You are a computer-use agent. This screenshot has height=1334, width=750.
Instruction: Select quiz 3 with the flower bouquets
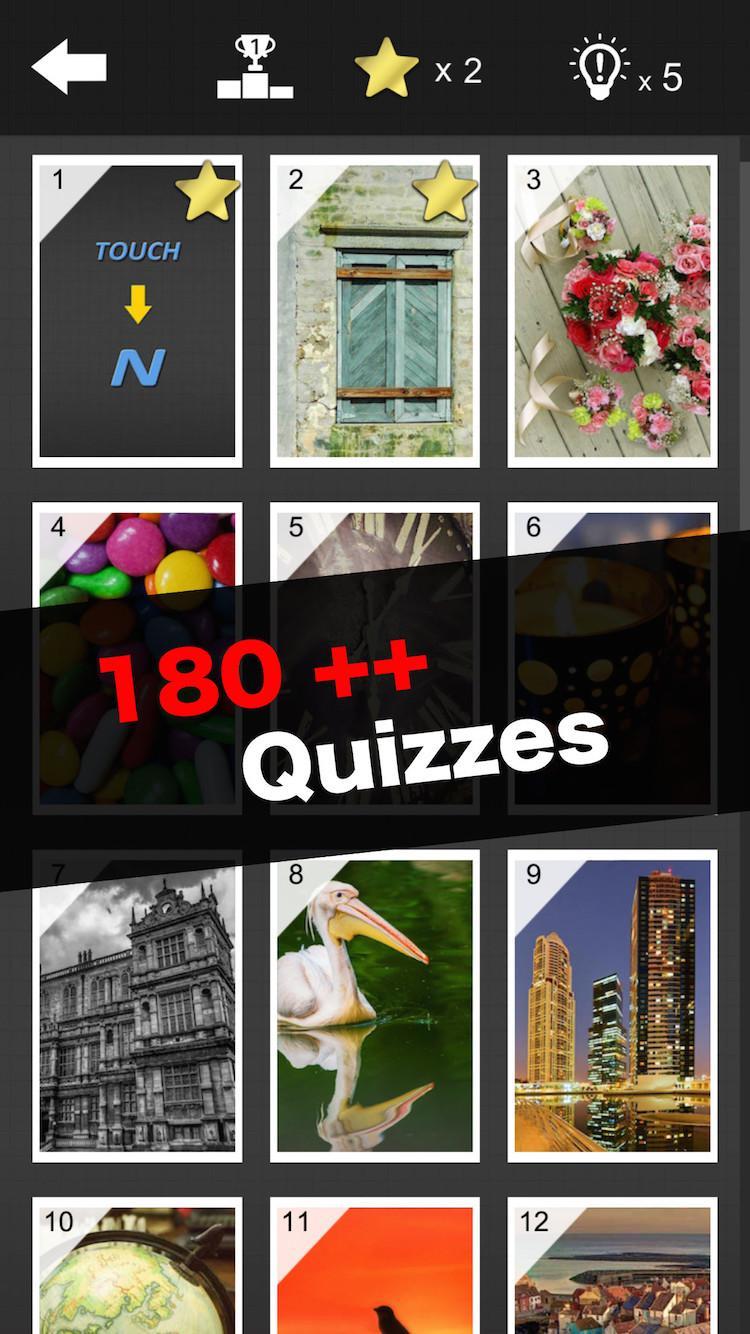(613, 311)
